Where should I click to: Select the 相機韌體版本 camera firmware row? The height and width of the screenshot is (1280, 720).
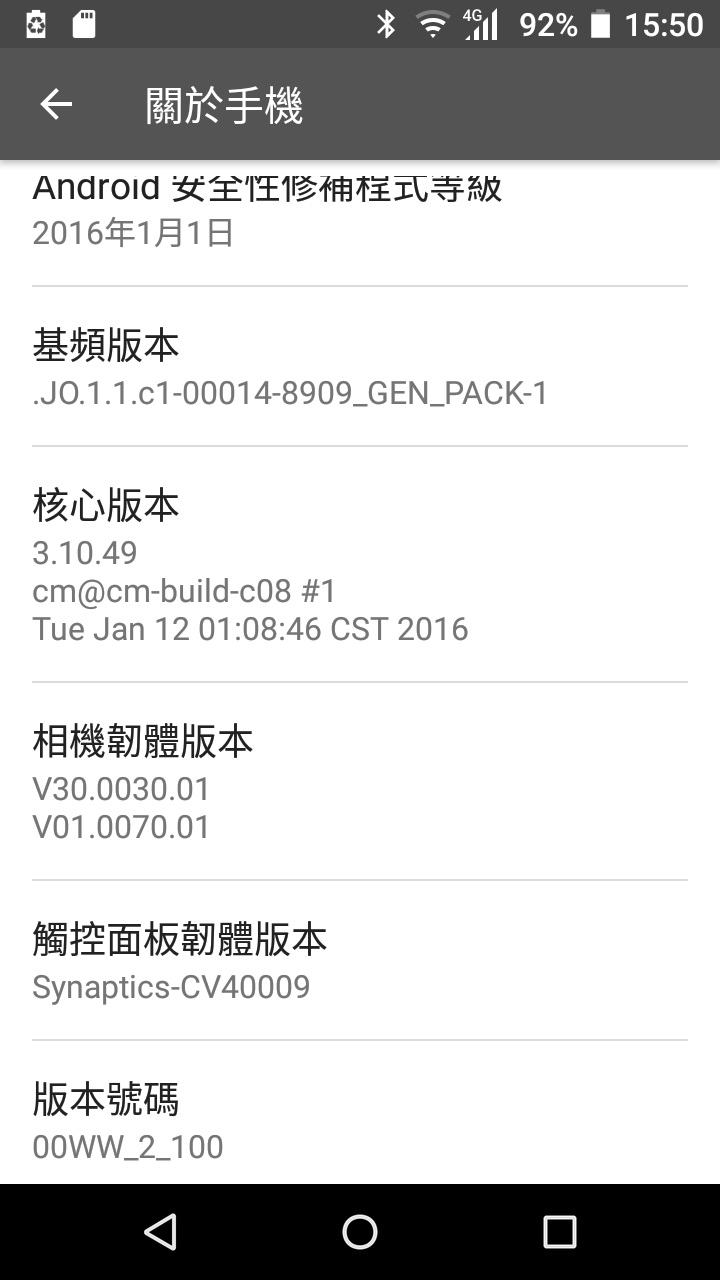(360, 781)
